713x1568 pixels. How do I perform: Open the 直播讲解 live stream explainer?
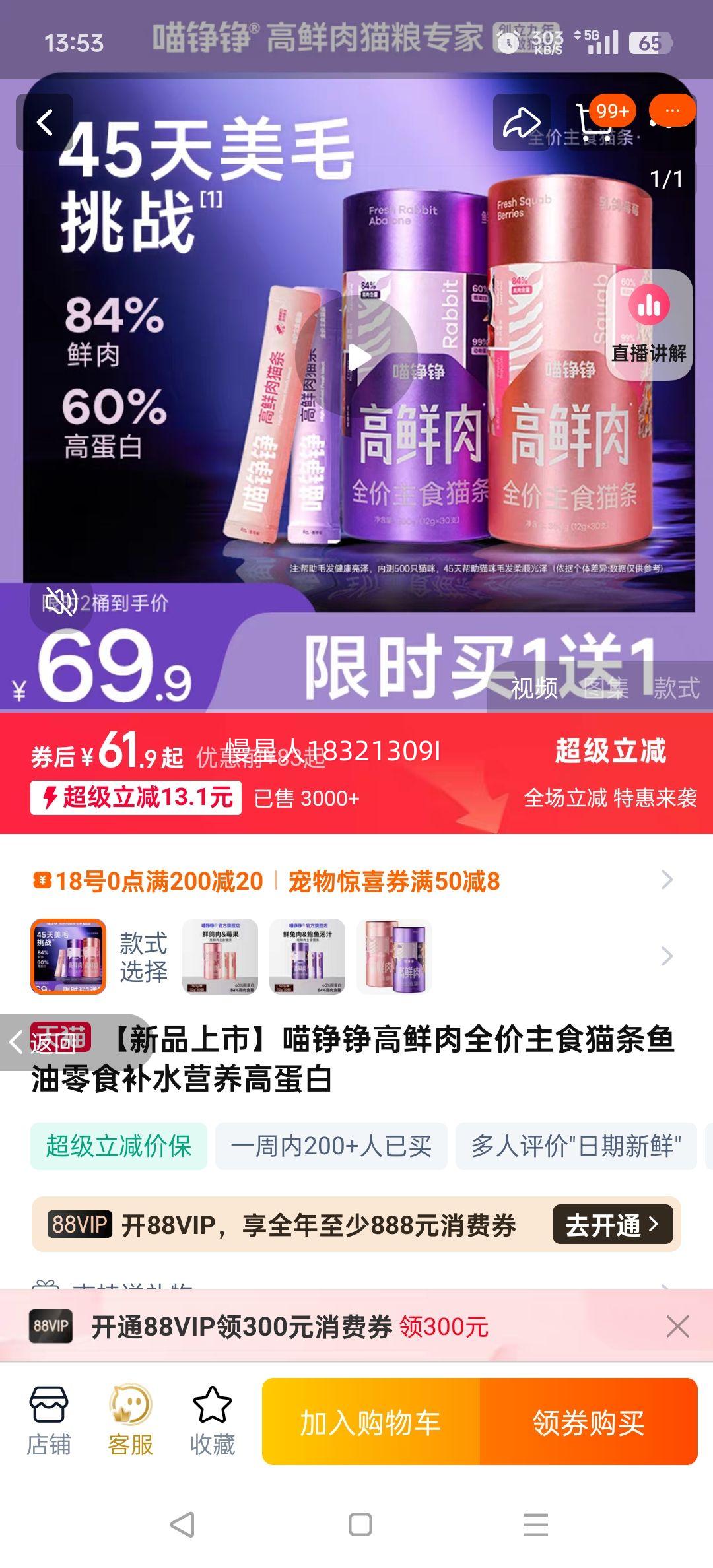pyautogui.click(x=650, y=330)
